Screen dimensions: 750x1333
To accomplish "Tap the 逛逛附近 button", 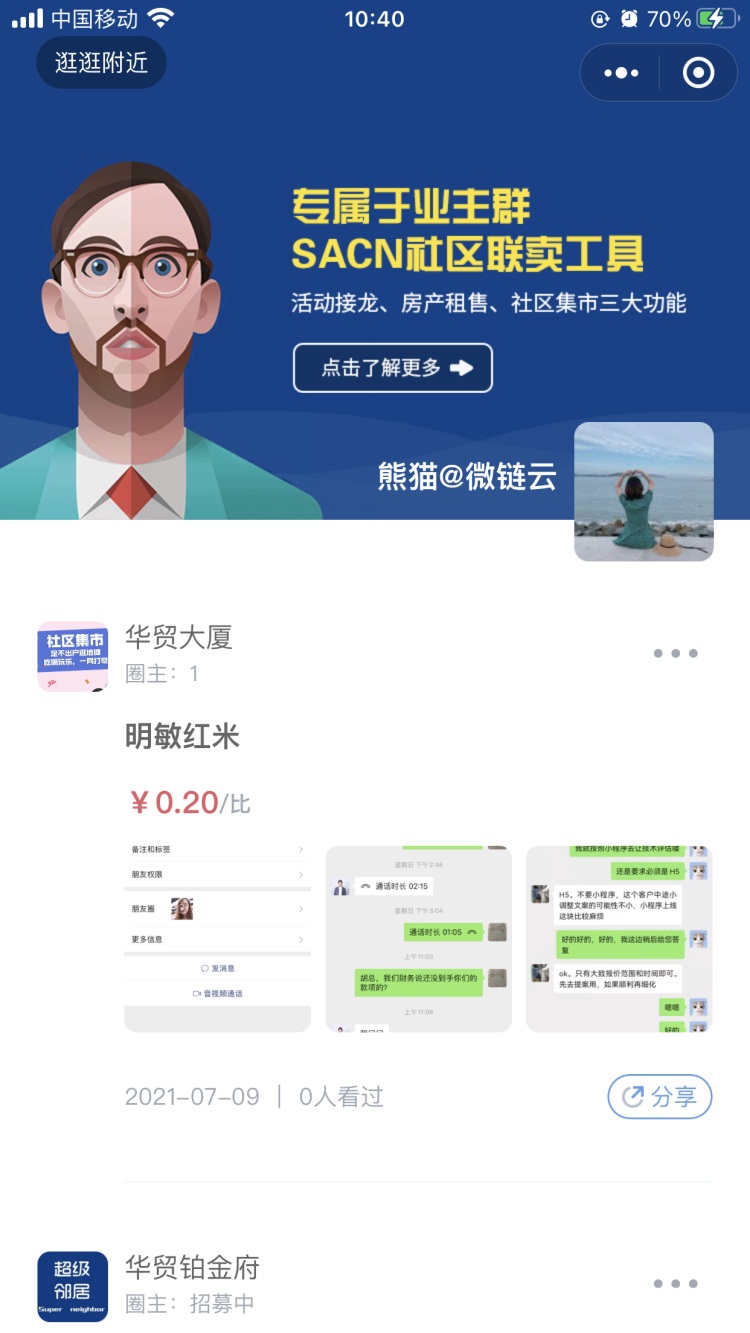I will [101, 63].
